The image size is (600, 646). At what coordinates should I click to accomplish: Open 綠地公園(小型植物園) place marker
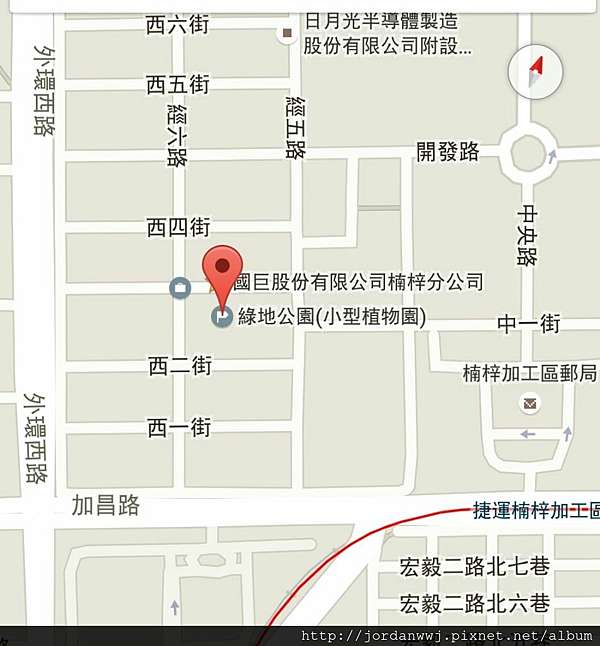[222, 318]
